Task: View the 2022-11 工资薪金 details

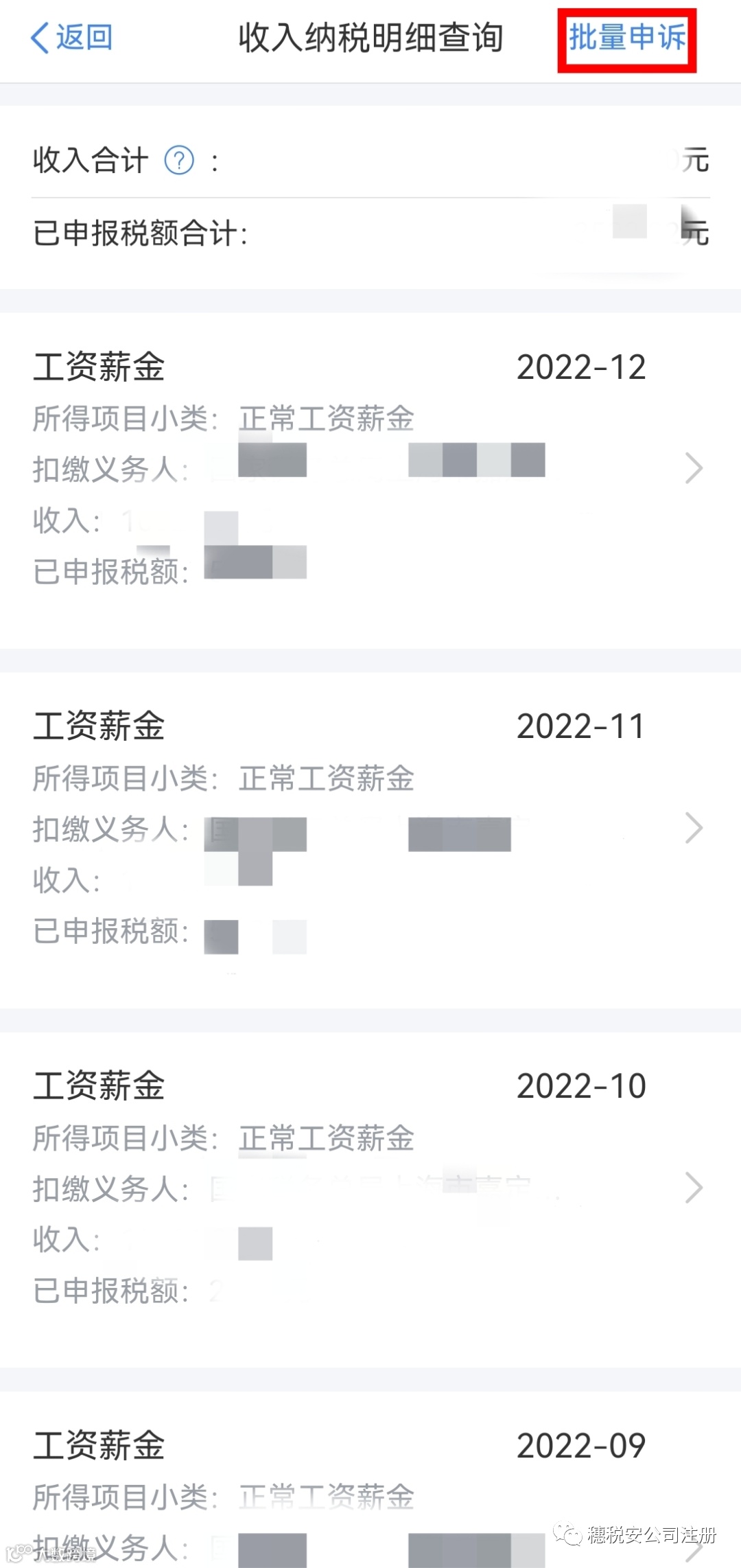Action: pyautogui.click(x=370, y=829)
